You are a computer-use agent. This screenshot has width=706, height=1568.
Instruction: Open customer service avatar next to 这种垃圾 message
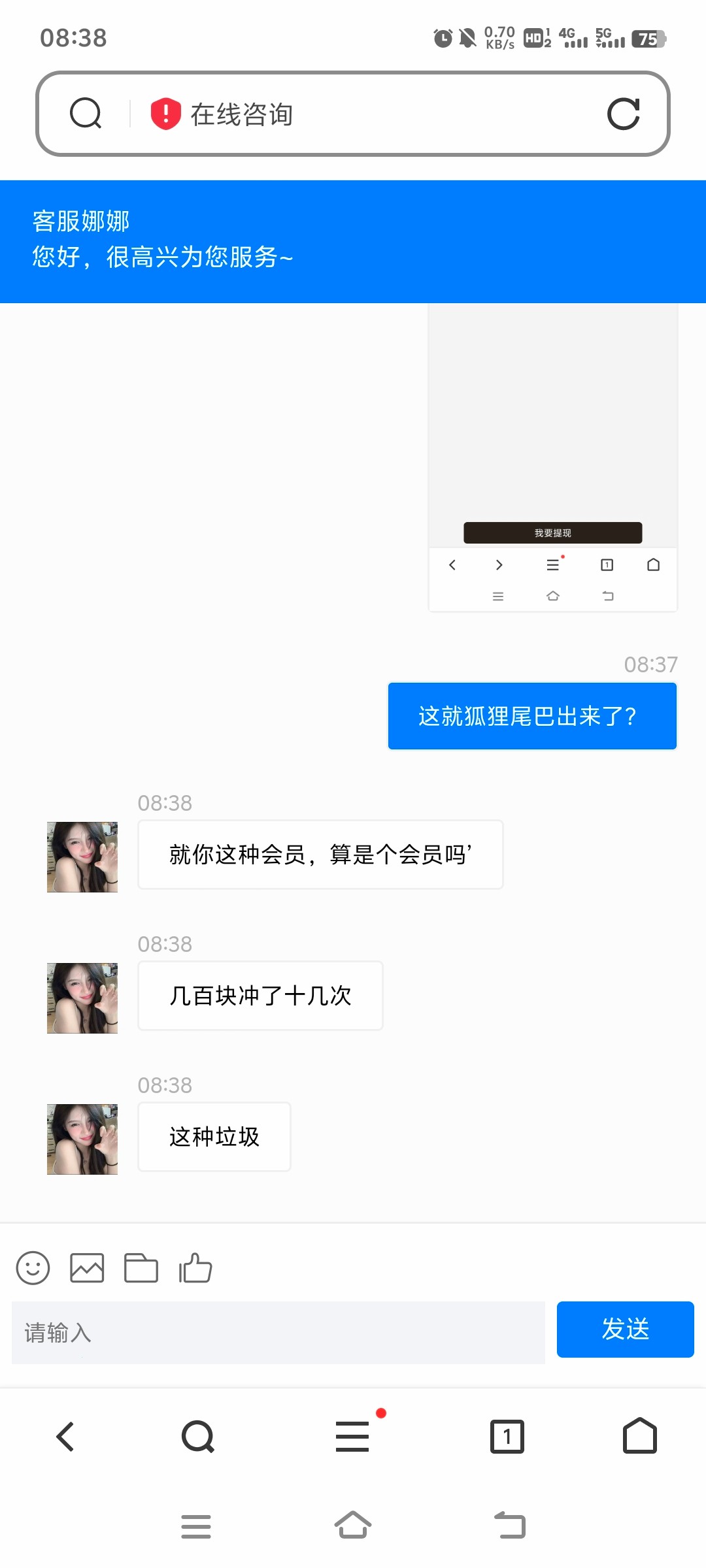[x=82, y=1138]
